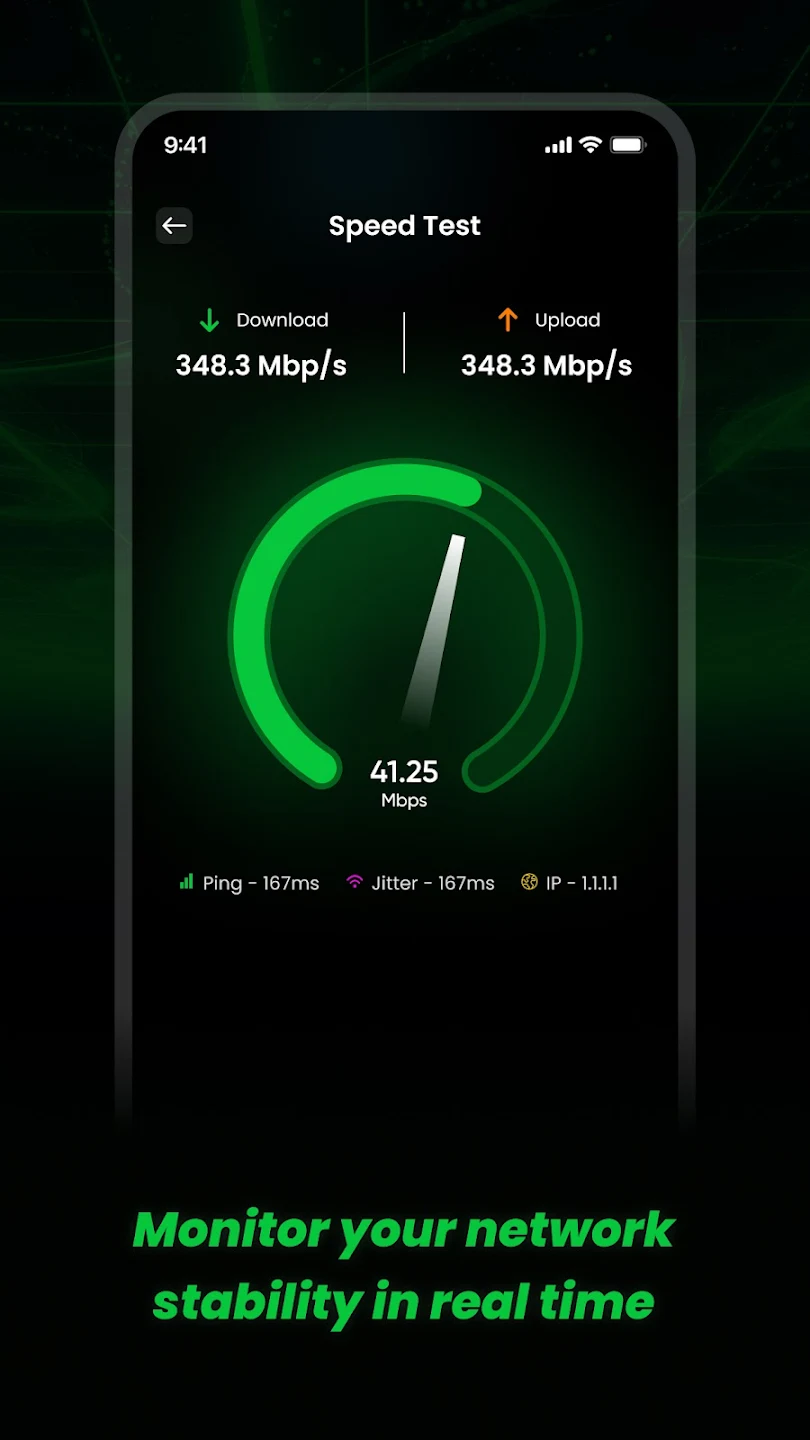Viewport: 810px width, 1440px height.
Task: Open the Download section
Action: coord(282,320)
